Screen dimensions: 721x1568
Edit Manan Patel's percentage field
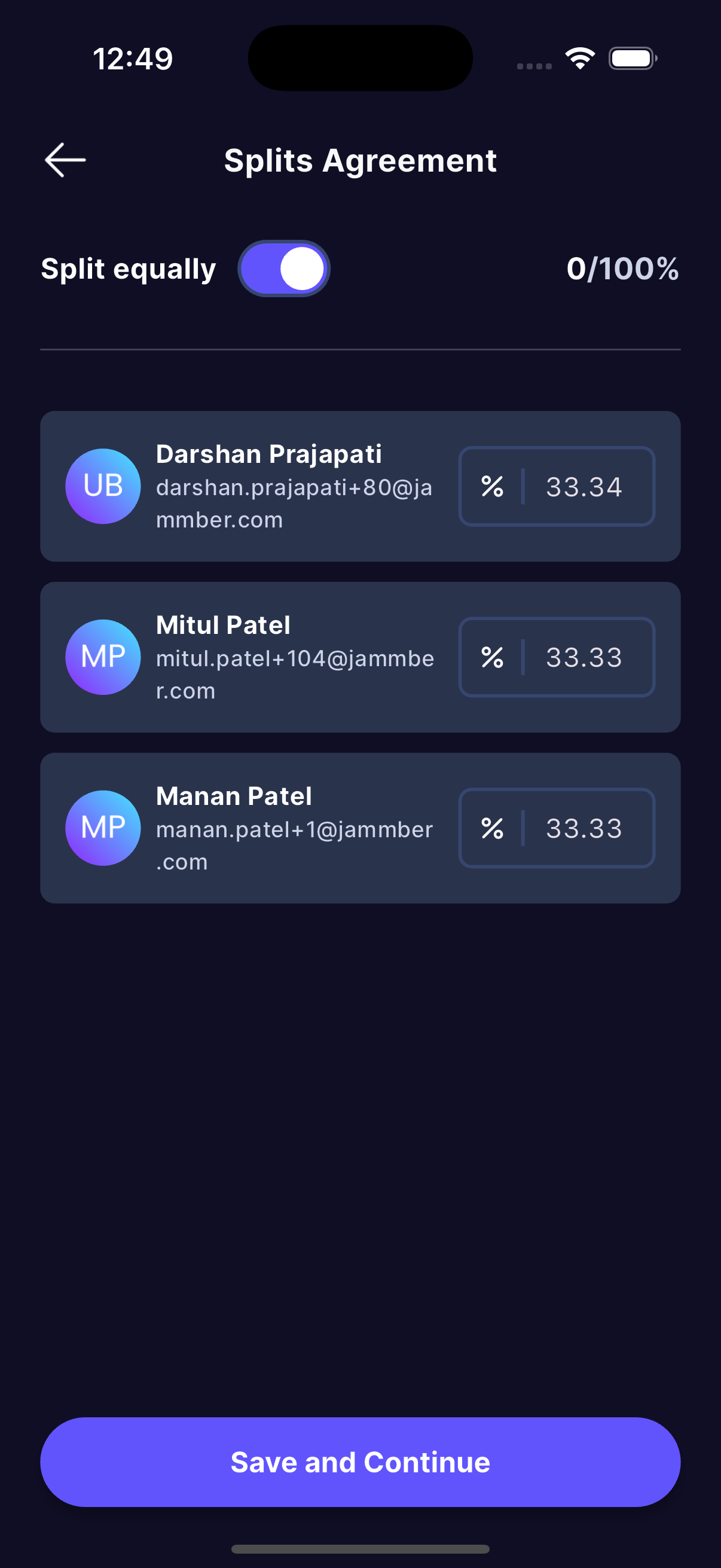pos(583,828)
